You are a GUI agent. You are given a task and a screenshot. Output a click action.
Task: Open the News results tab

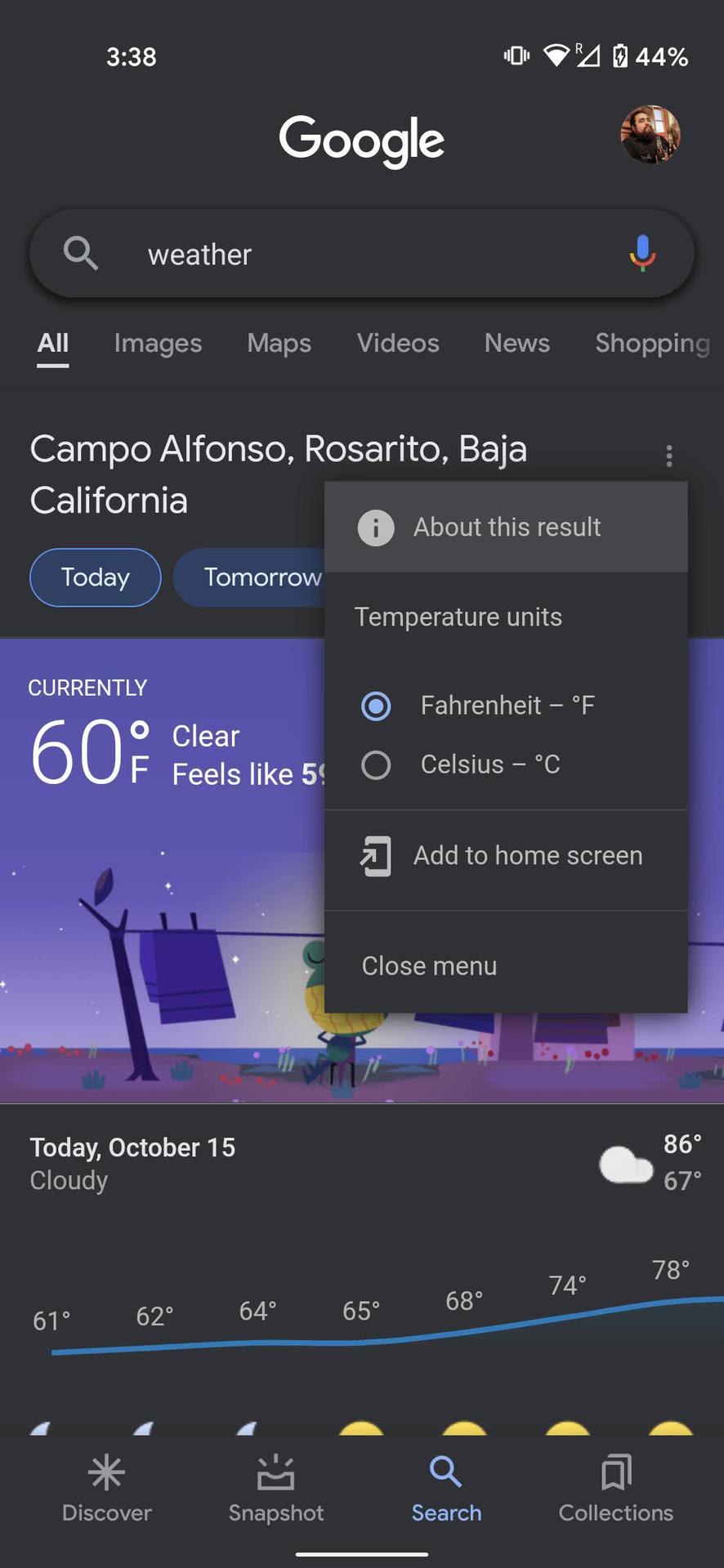click(x=516, y=343)
